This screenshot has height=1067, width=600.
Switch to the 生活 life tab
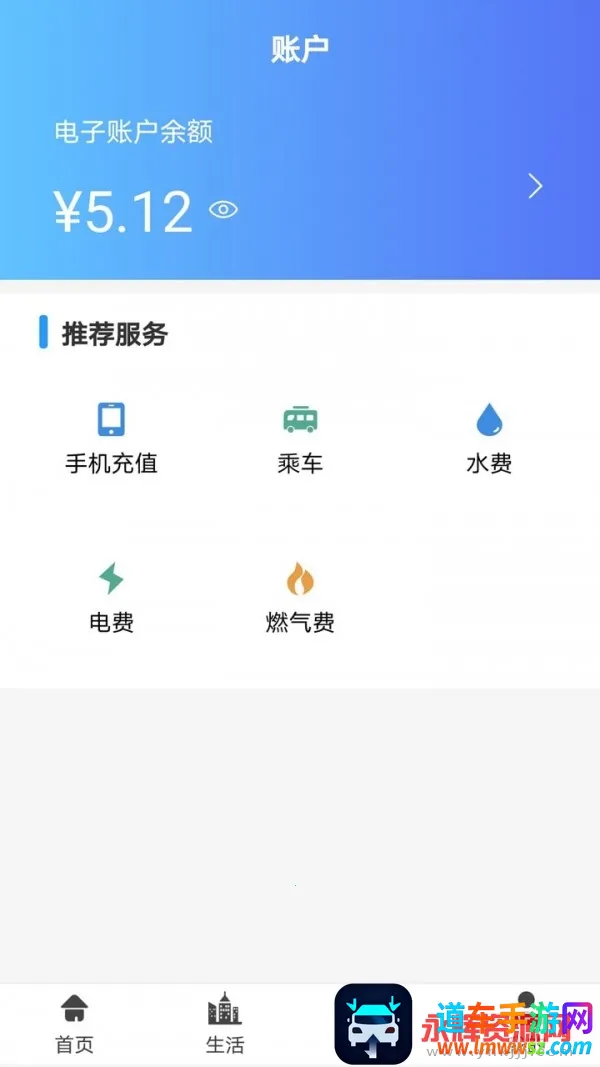tap(225, 1024)
